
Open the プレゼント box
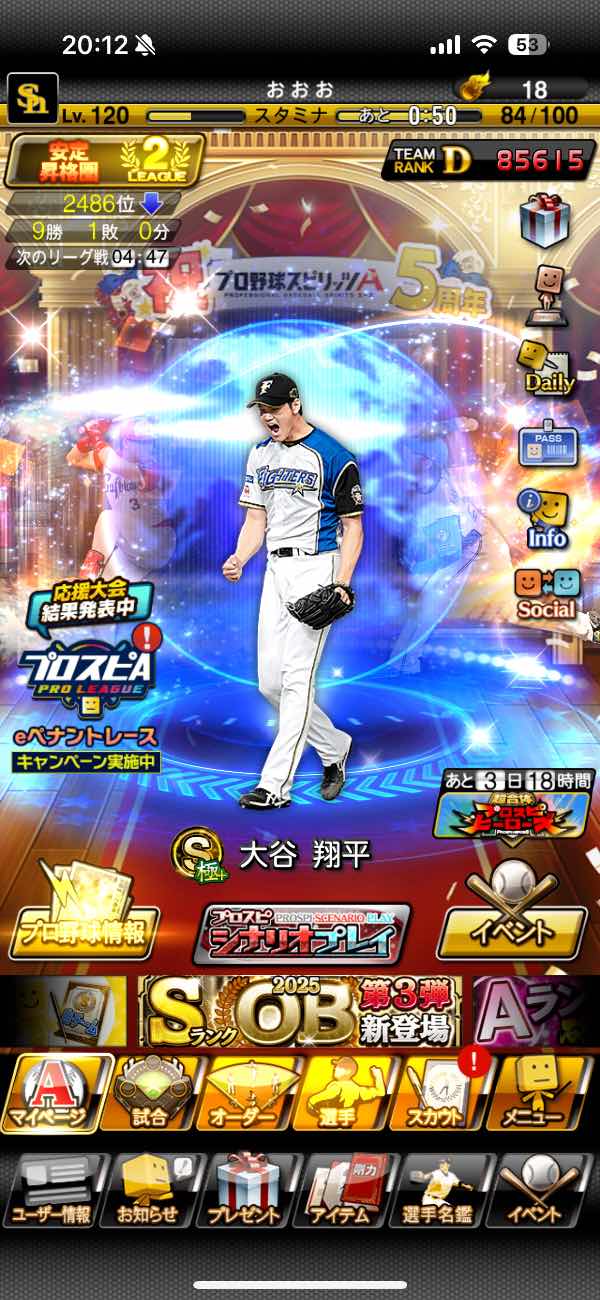(x=245, y=1190)
